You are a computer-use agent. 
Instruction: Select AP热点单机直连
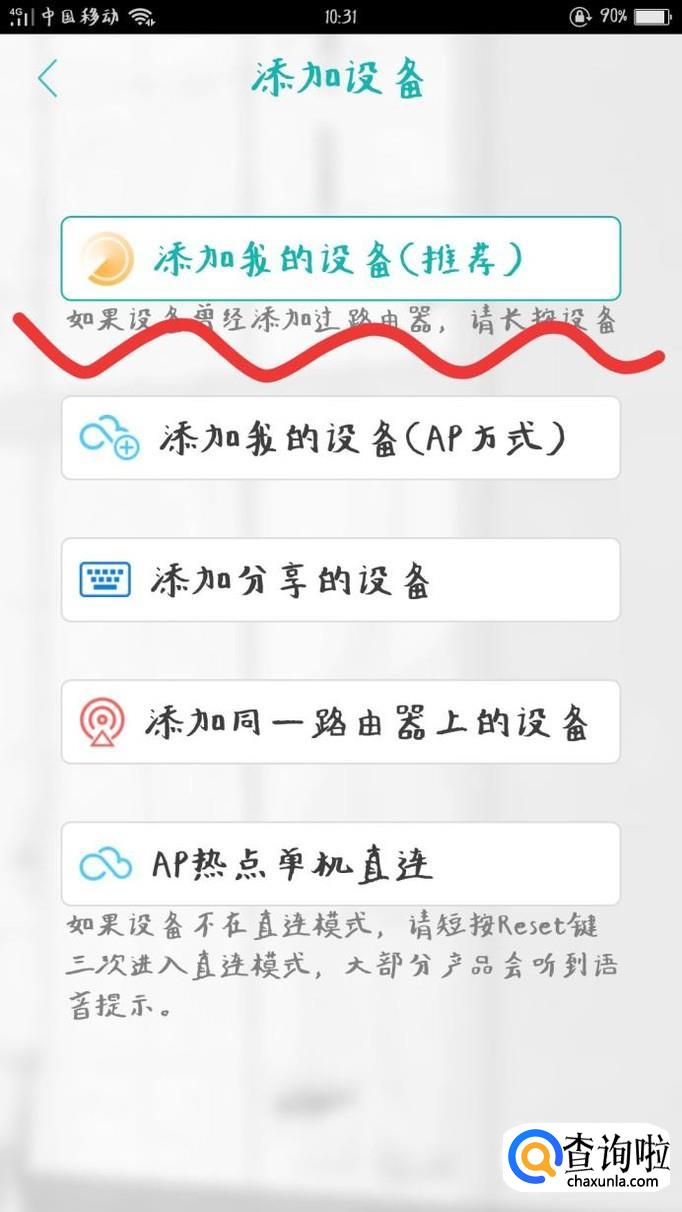coord(340,864)
